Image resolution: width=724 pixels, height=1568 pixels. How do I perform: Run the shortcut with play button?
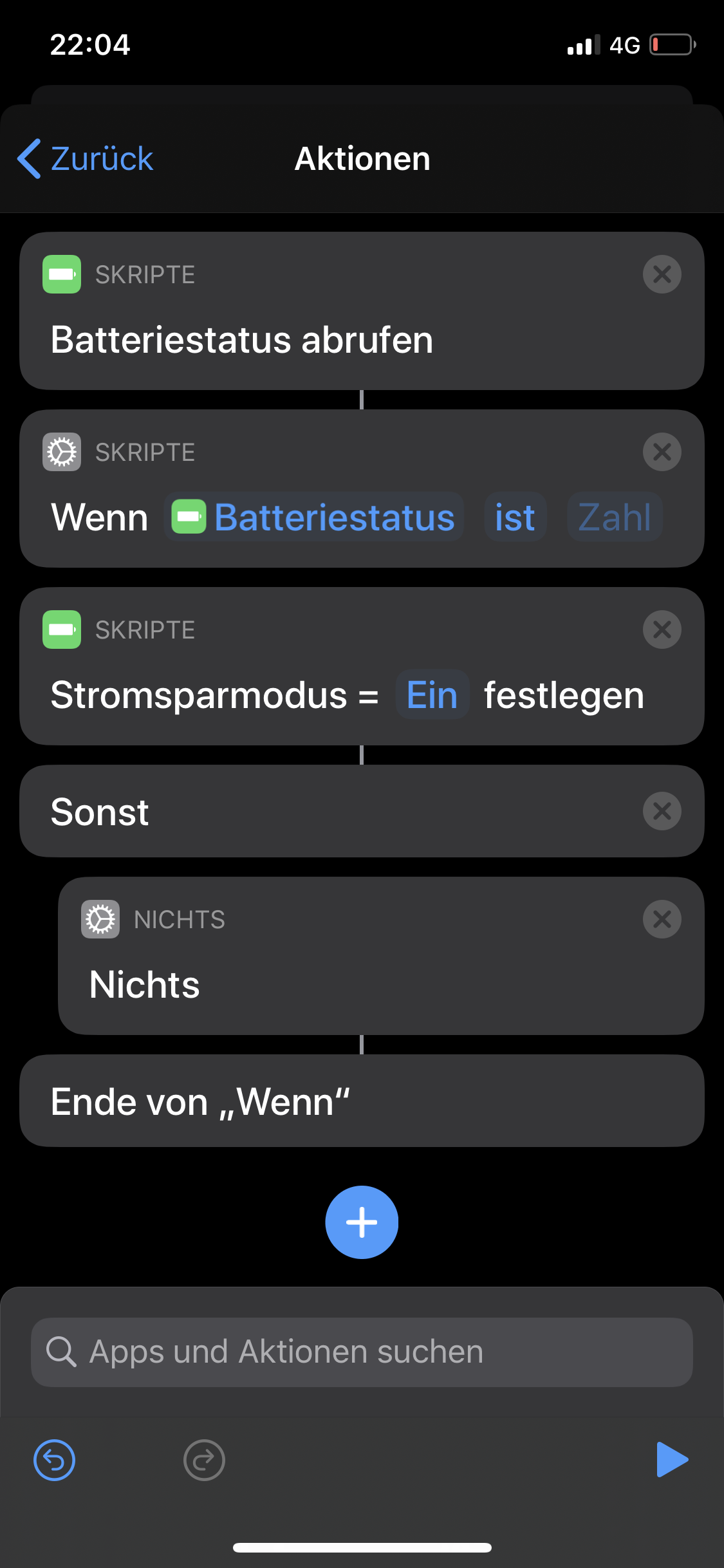pos(672,1459)
